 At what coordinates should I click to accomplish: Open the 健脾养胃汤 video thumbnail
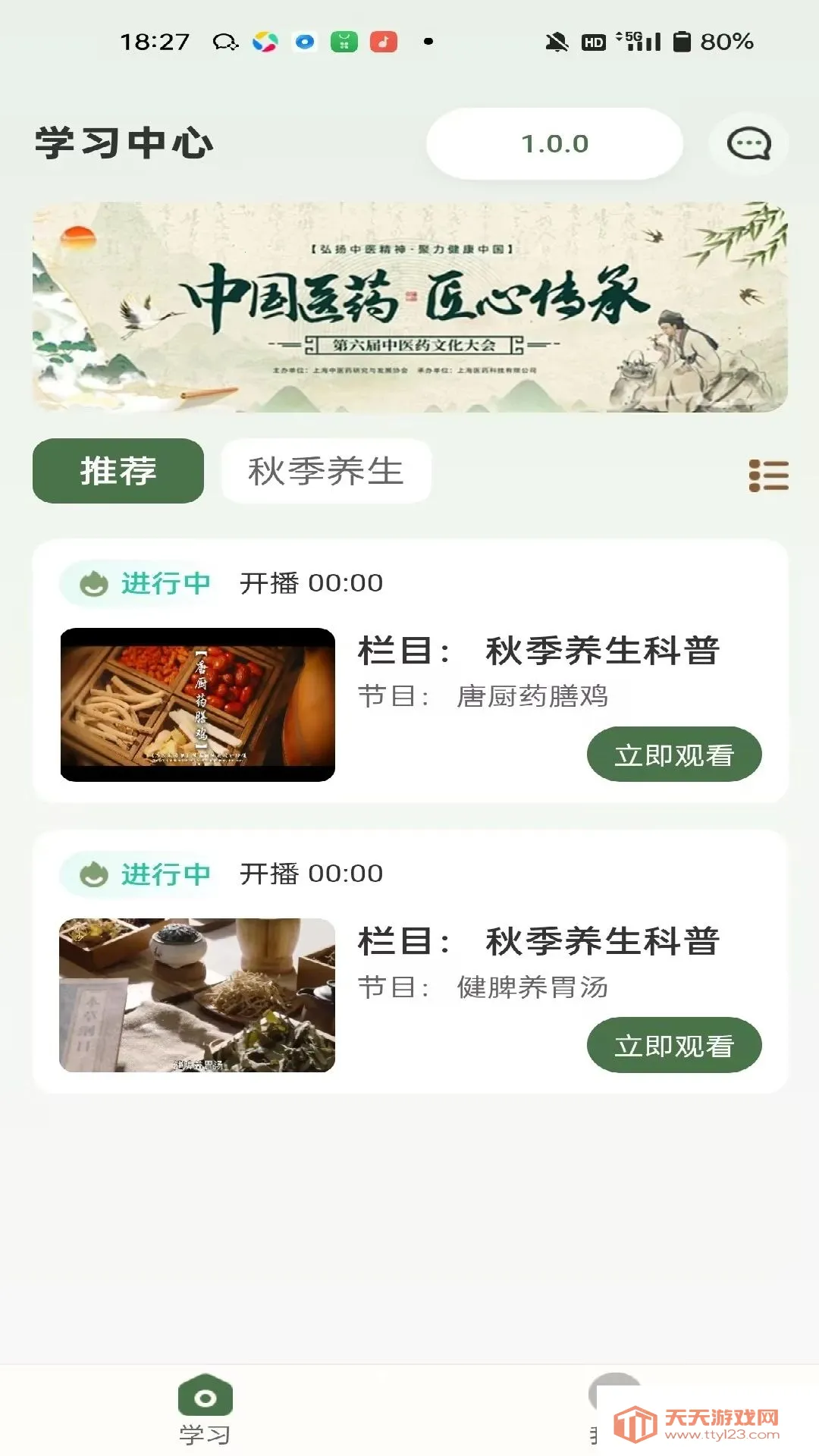[197, 995]
